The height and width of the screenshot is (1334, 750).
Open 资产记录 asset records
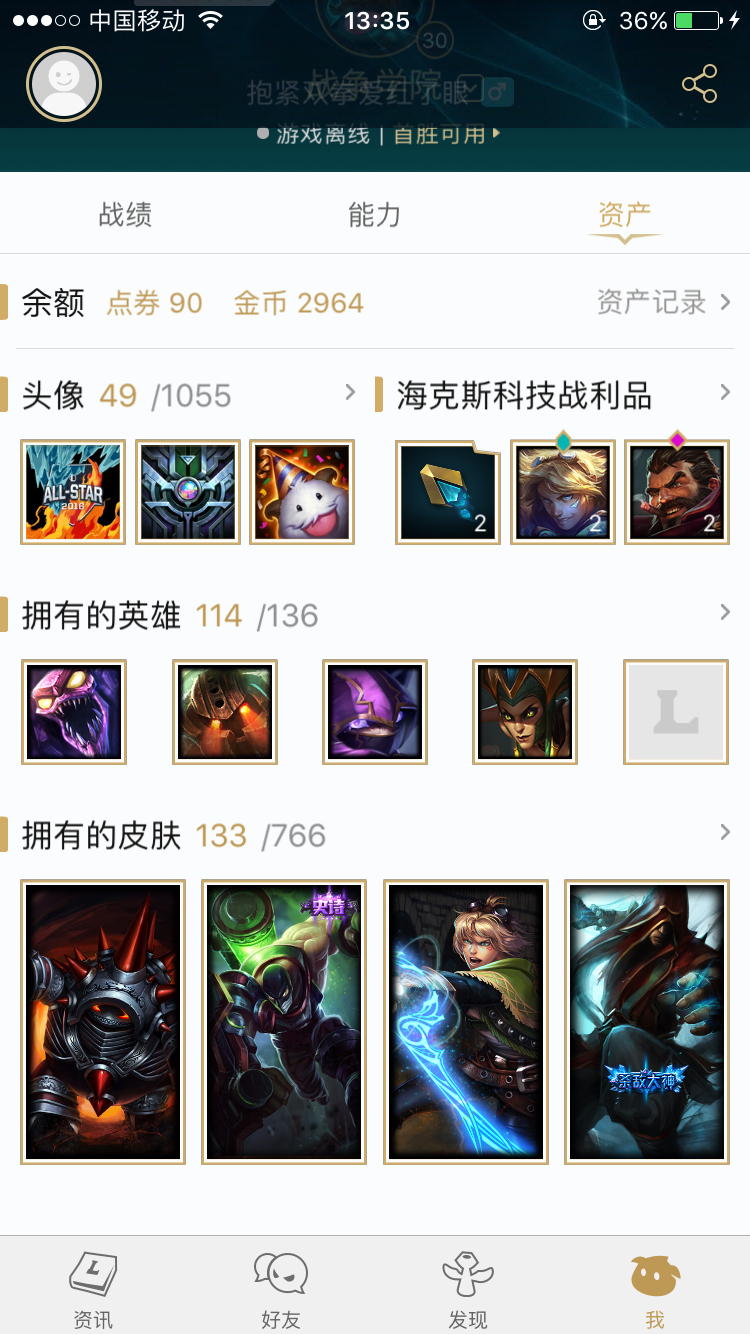click(x=665, y=302)
